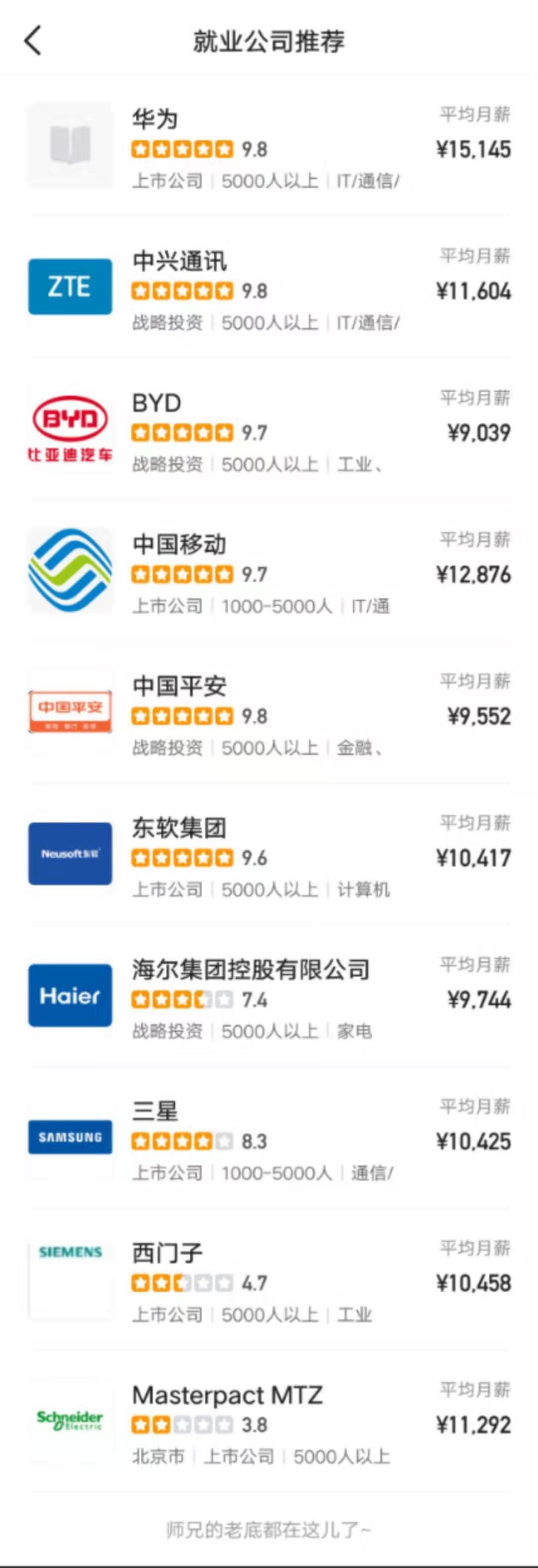This screenshot has height=1568, width=538.
Task: Tap the SAMSUNG logo icon
Action: point(70,1137)
